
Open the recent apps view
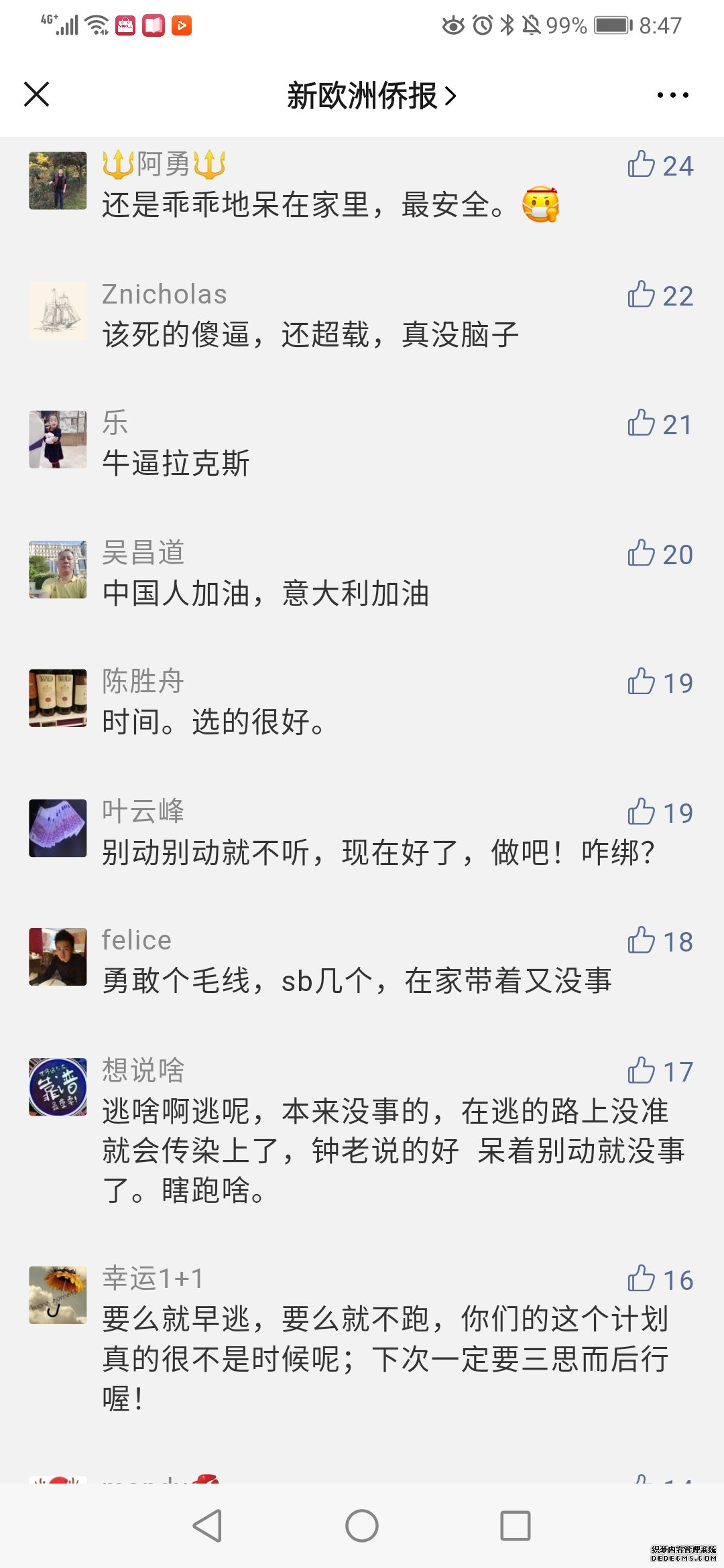point(516,1526)
